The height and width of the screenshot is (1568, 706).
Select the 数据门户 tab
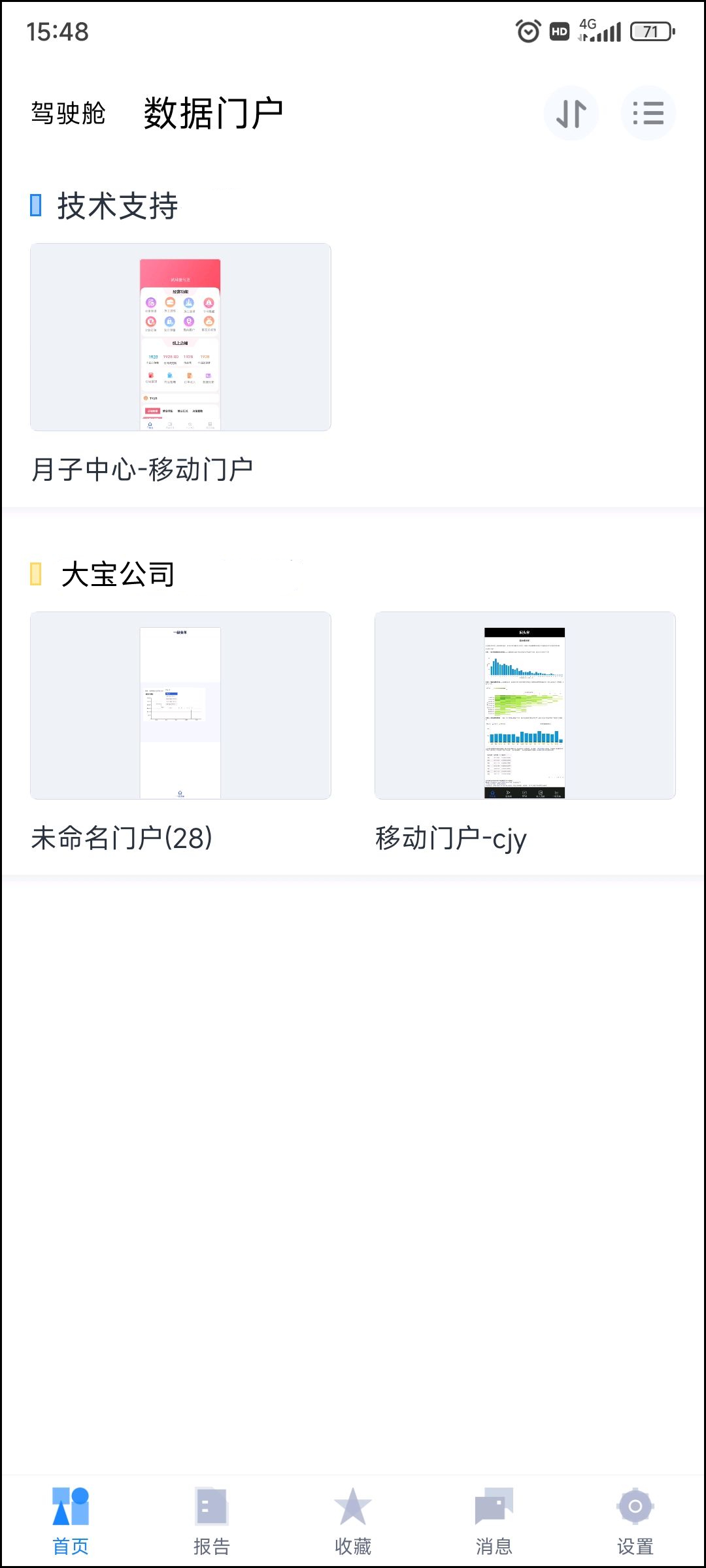[213, 114]
